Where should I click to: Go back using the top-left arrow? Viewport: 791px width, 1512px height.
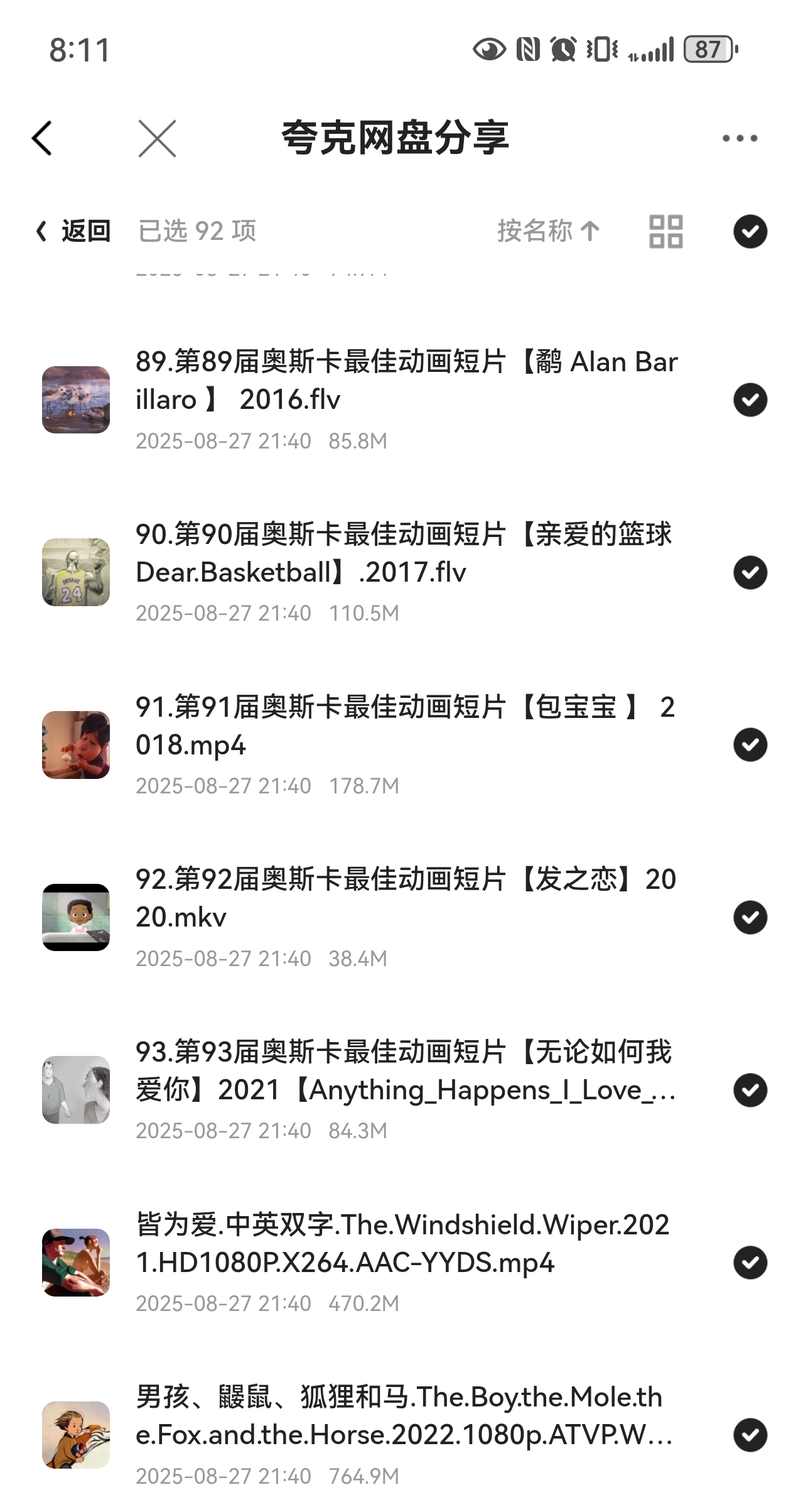42,138
